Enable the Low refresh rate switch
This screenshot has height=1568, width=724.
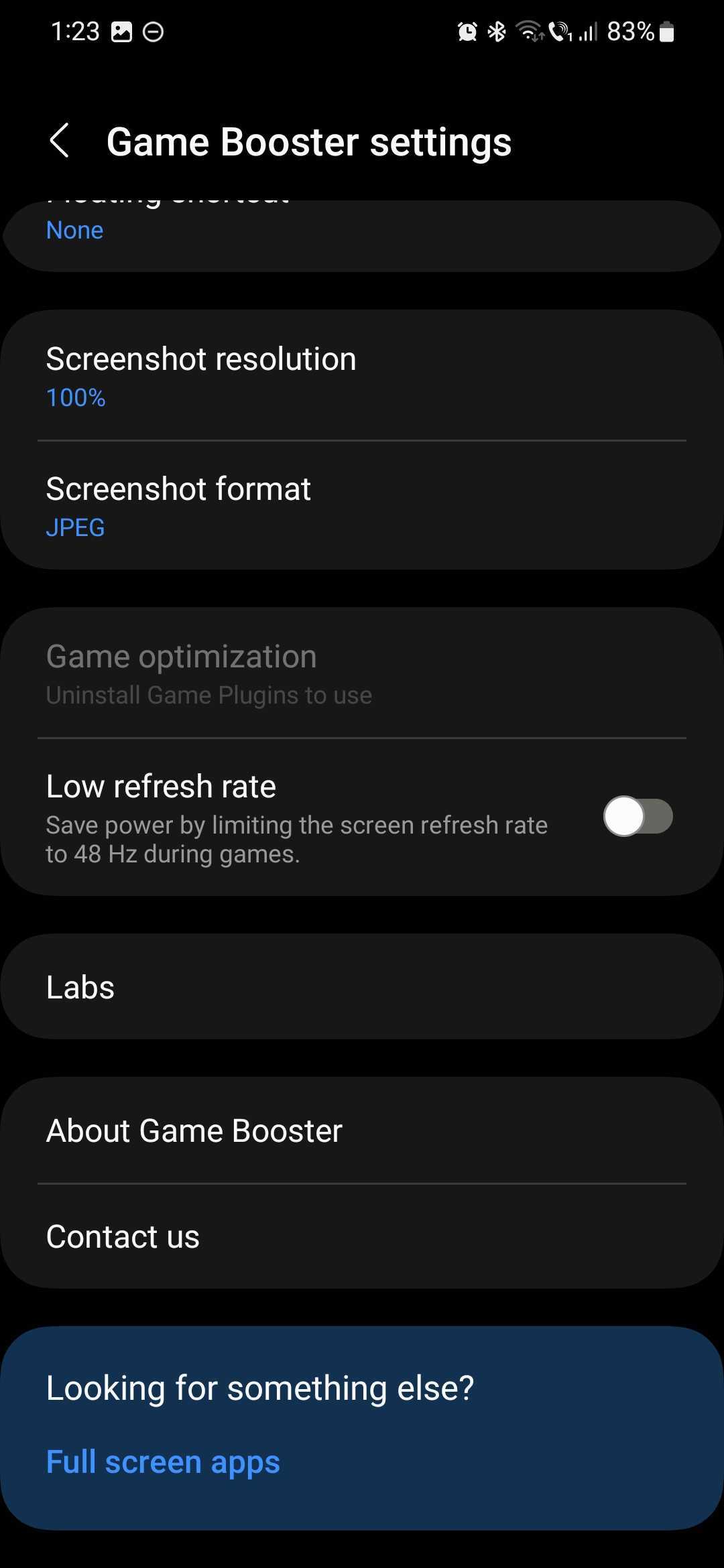(x=638, y=816)
